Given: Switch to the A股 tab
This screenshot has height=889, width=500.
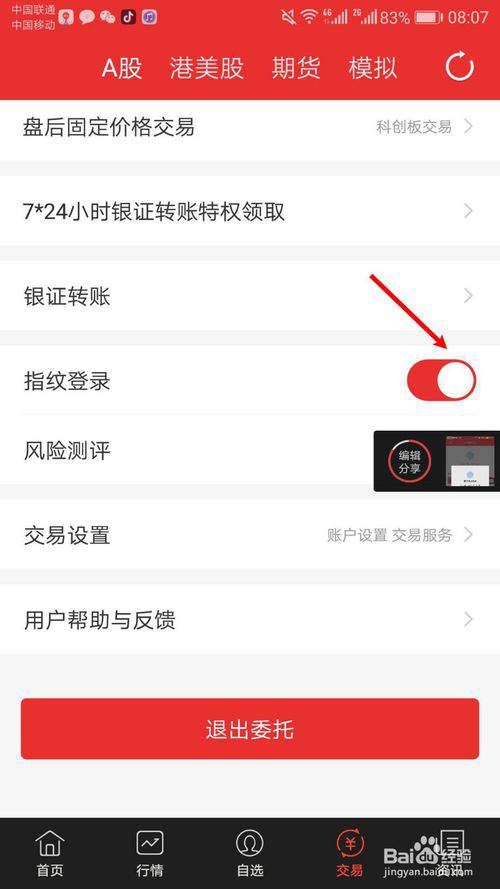Looking at the screenshot, I should point(122,69).
